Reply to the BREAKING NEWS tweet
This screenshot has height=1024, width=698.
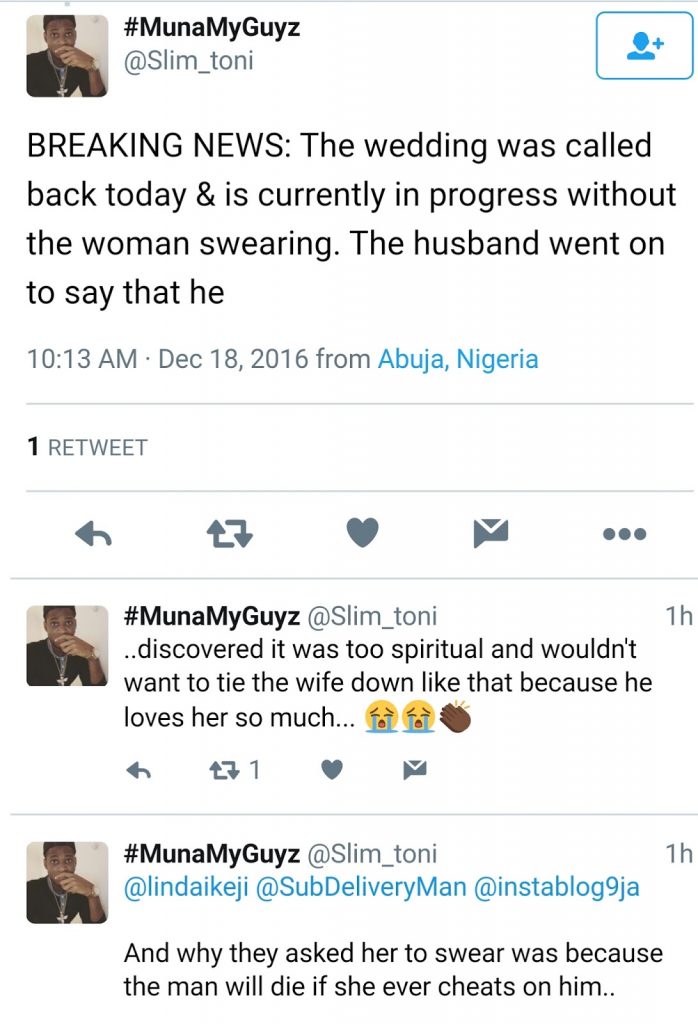tap(94, 535)
